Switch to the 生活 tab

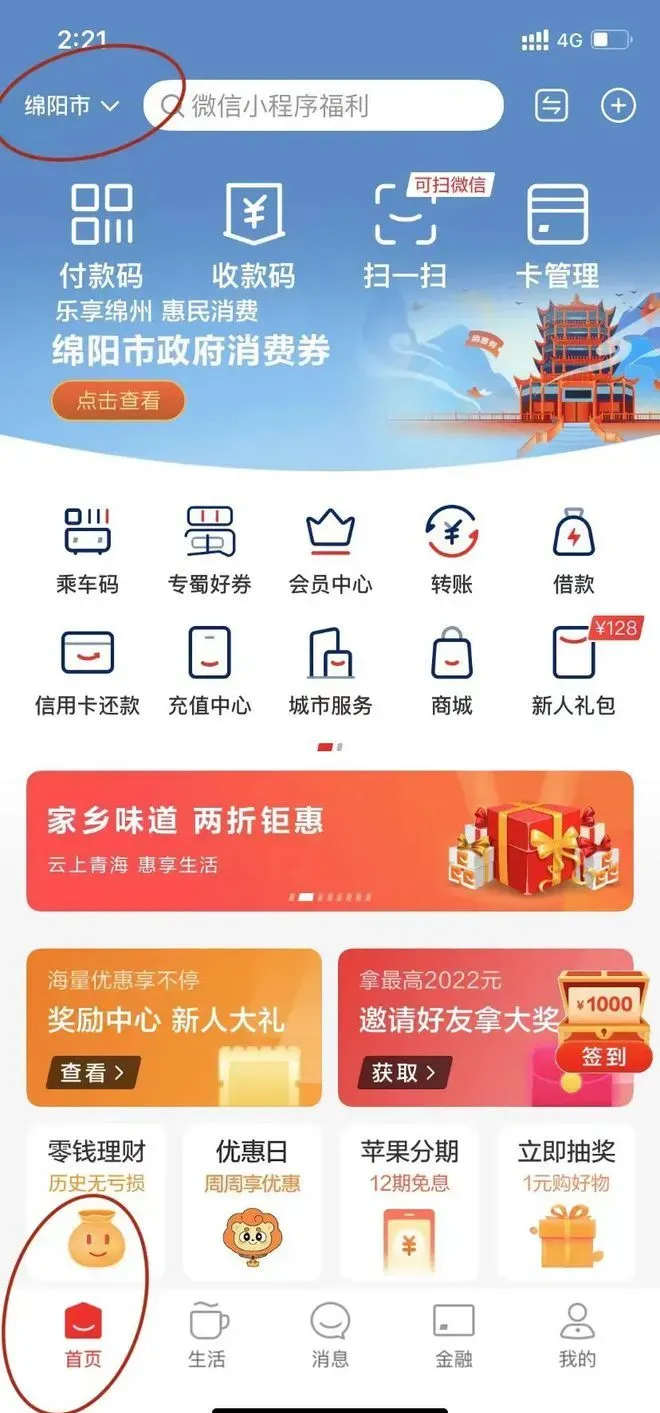tap(207, 1335)
